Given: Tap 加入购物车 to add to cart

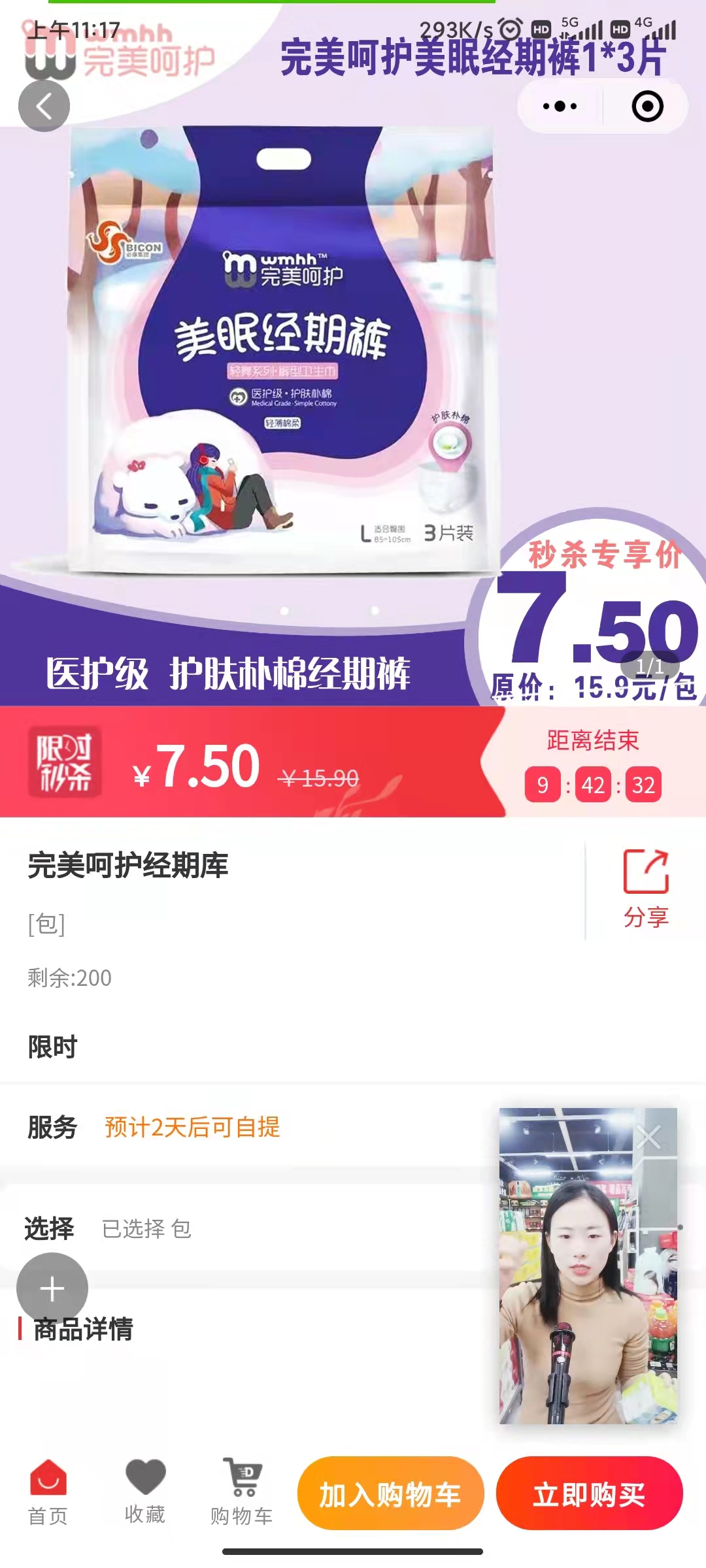Looking at the screenshot, I should 390,1494.
